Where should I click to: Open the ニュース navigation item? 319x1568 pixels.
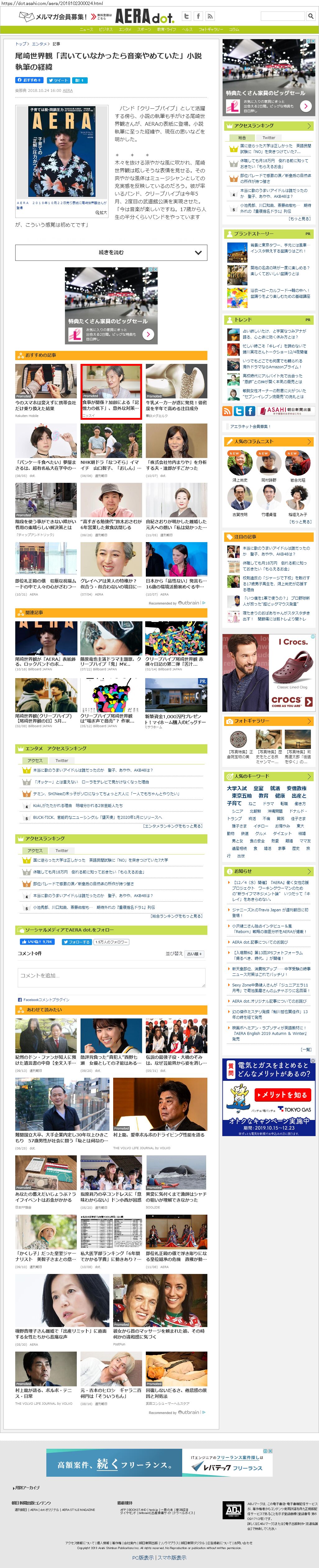pyautogui.click(x=86, y=29)
